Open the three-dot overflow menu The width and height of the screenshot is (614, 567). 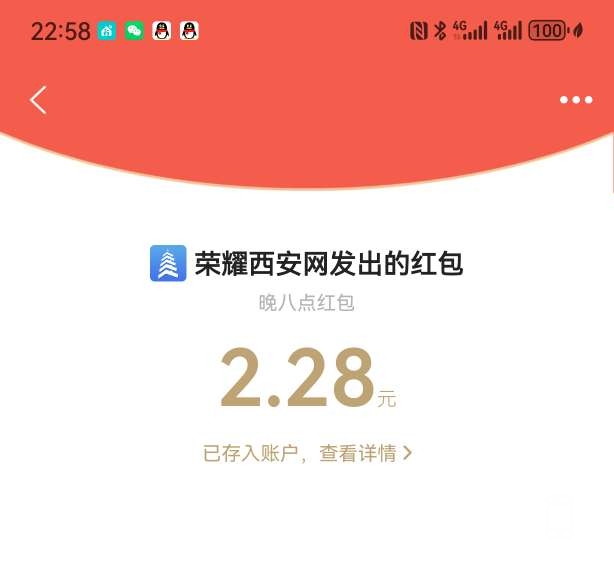pos(576,100)
